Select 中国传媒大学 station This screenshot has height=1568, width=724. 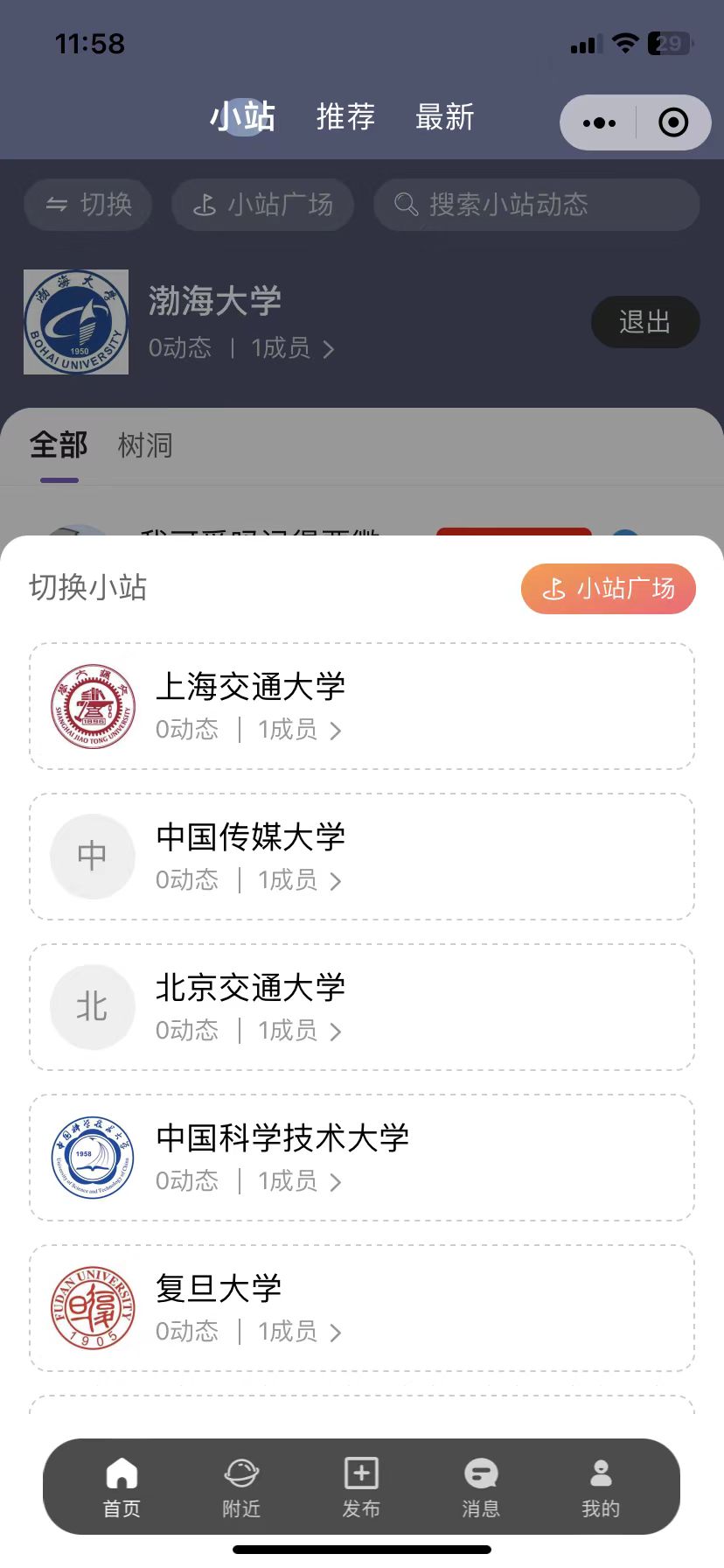coord(362,857)
